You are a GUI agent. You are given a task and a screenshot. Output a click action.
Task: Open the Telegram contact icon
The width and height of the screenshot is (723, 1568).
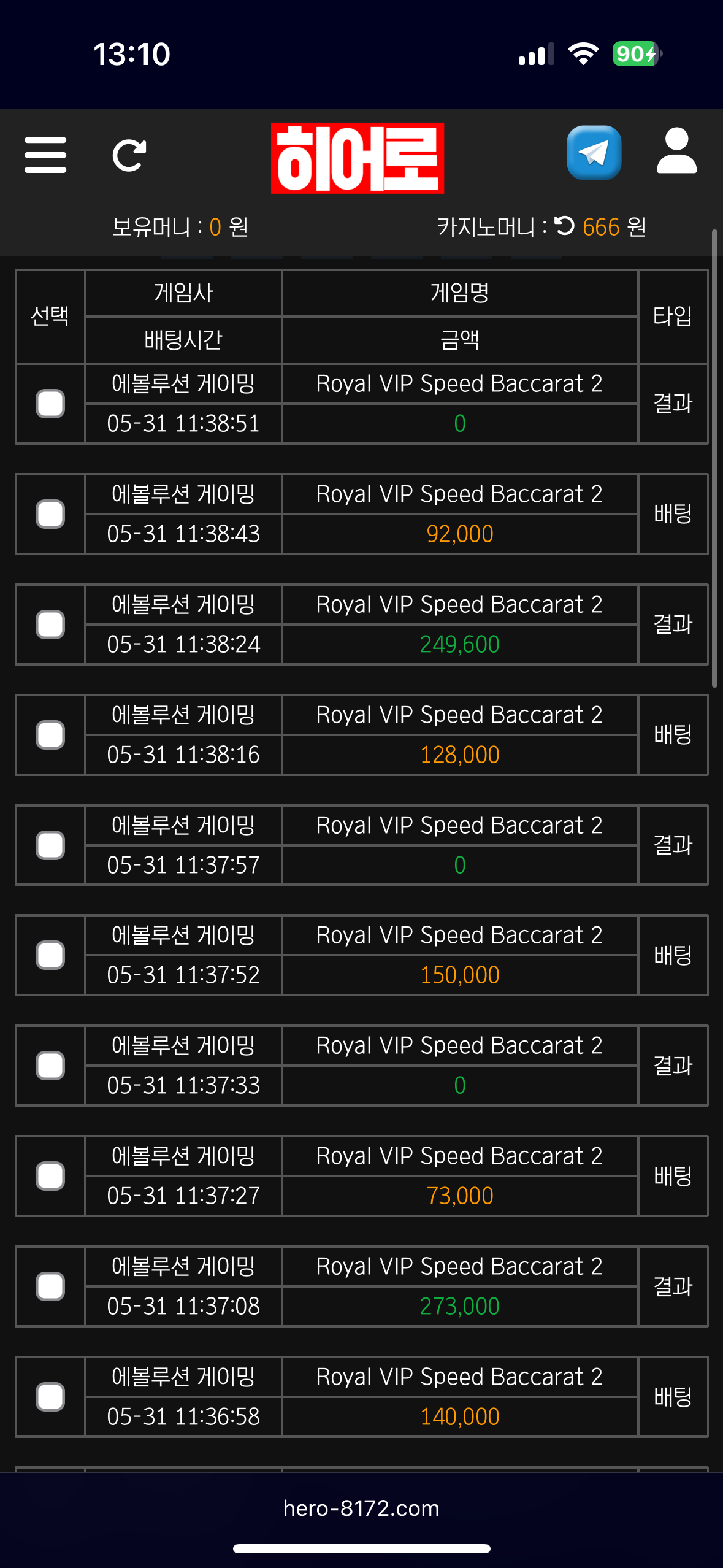click(594, 153)
